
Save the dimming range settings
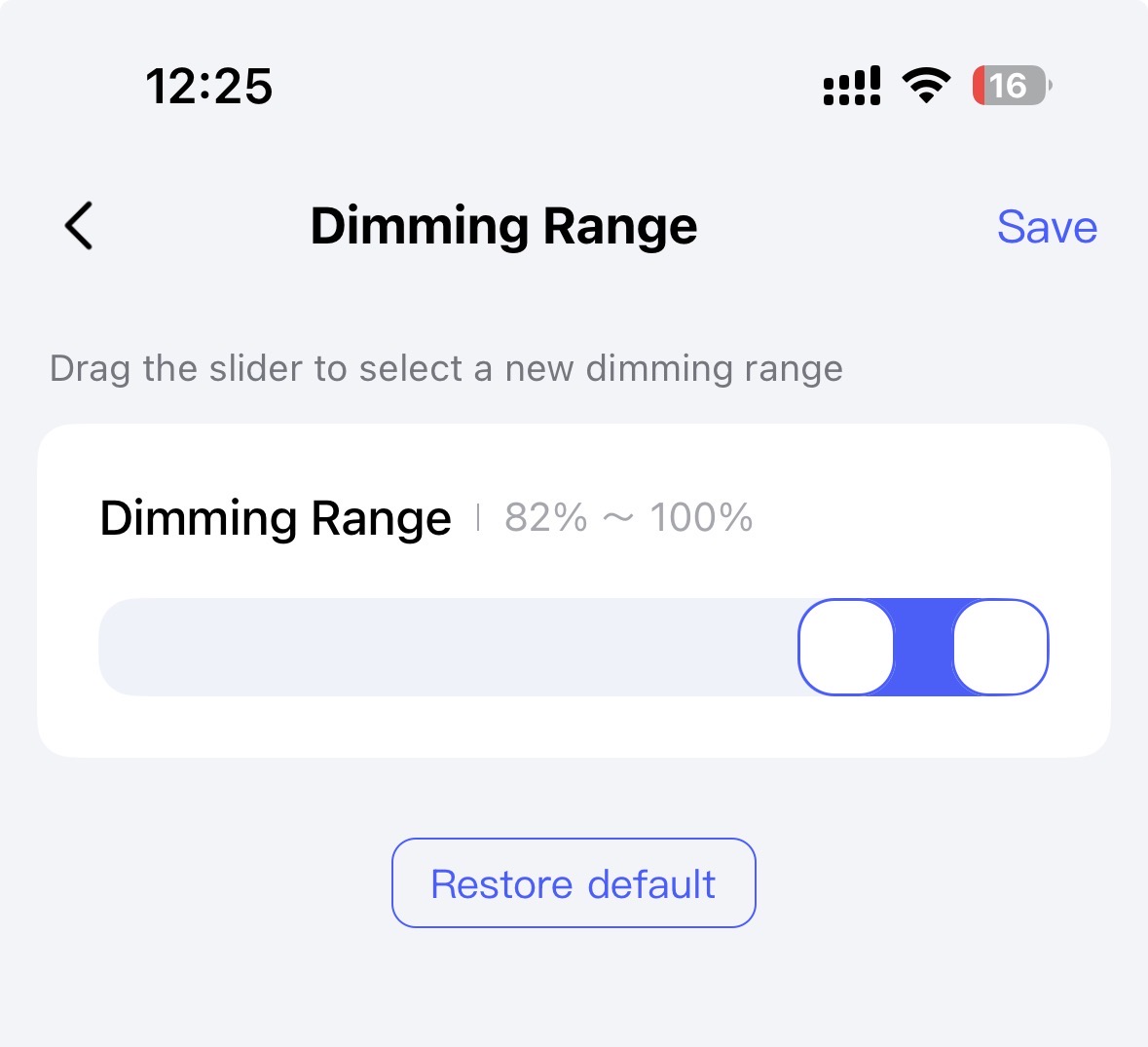[x=1047, y=227]
